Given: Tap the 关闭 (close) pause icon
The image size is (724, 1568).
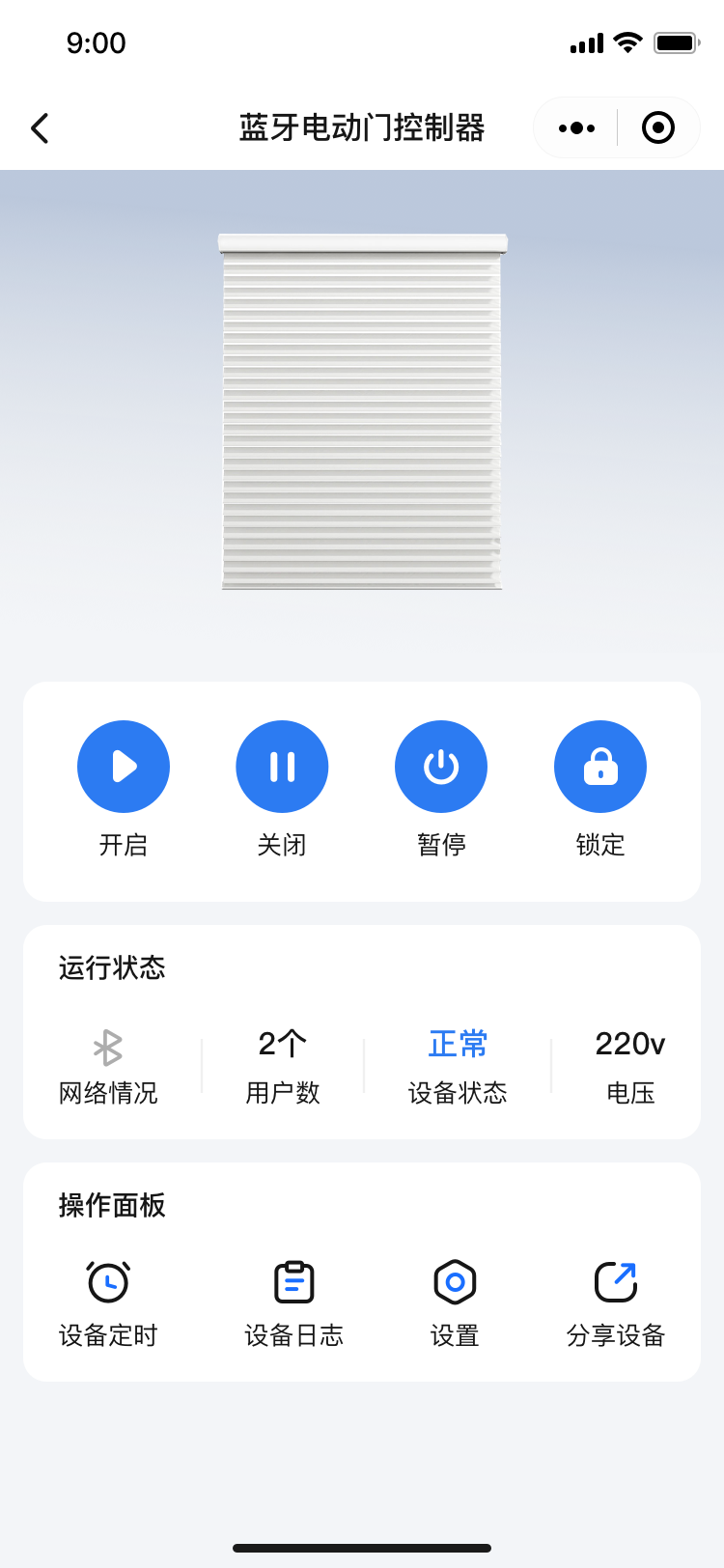Looking at the screenshot, I should (282, 766).
